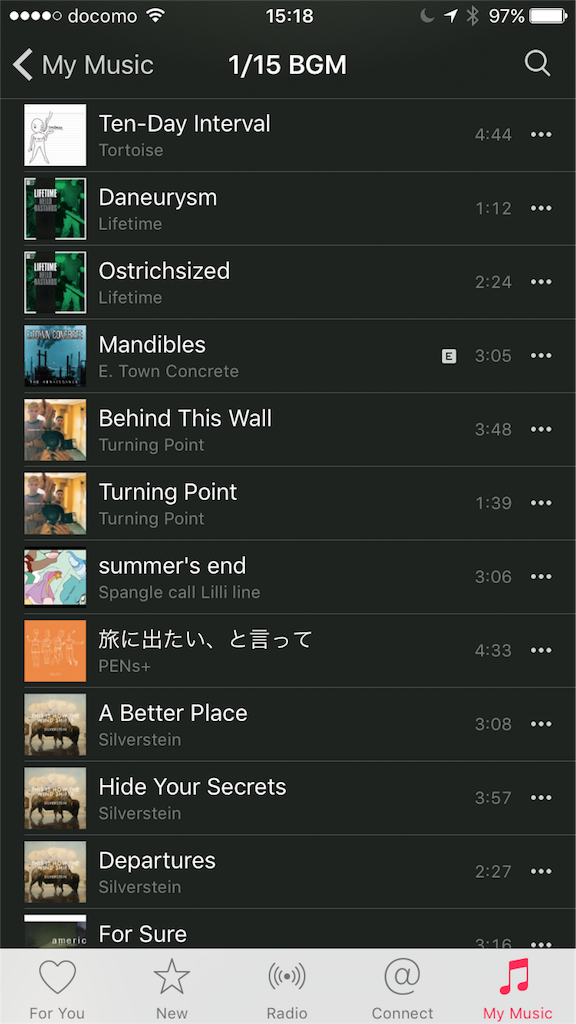Play Behind This Wall
This screenshot has width=576, height=1024.
(288, 430)
